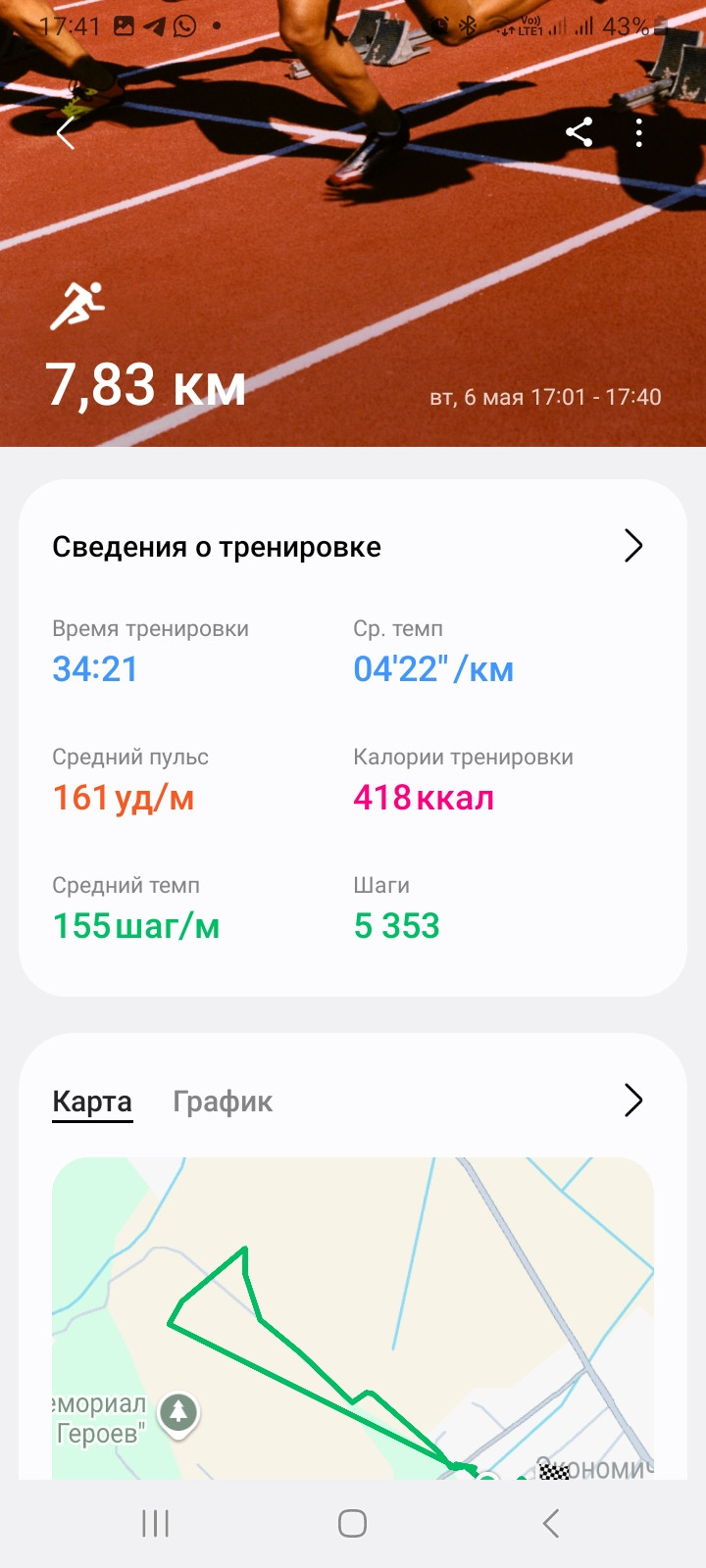Go back using the top-left arrow
The image size is (706, 1568).
(x=66, y=133)
